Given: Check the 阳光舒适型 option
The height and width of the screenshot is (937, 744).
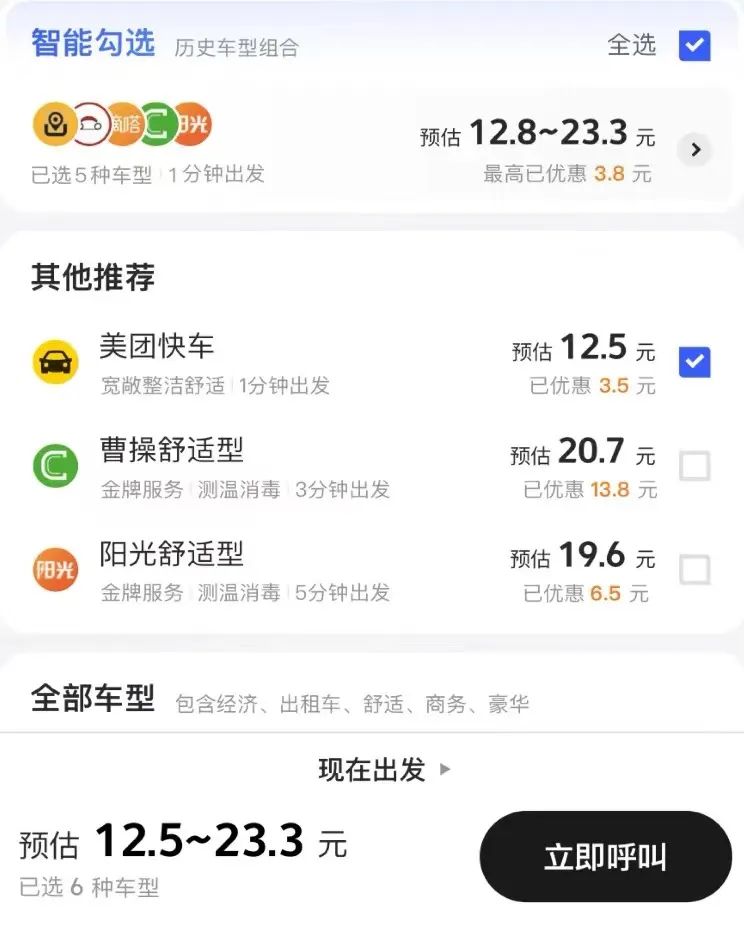Looking at the screenshot, I should 694,570.
